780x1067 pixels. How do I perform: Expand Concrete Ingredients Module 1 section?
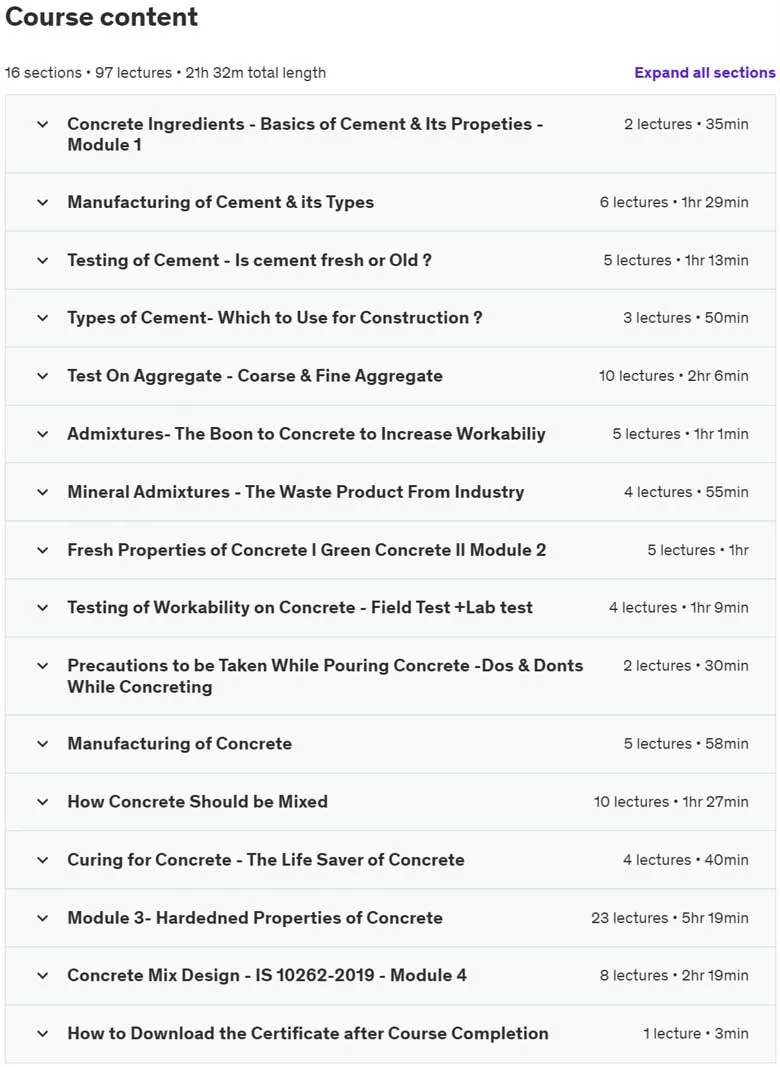pos(390,134)
